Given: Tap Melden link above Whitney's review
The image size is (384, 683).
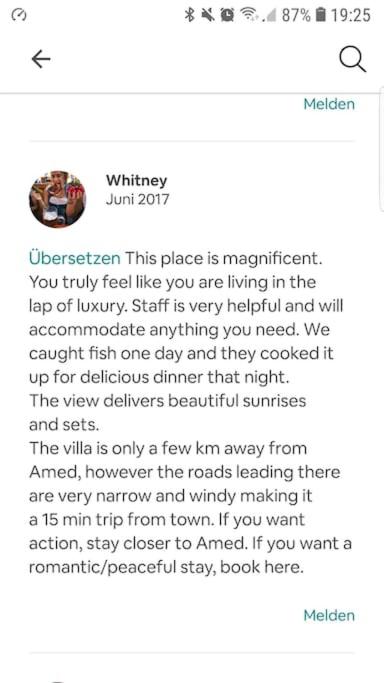Looking at the screenshot, I should coord(329,104).
